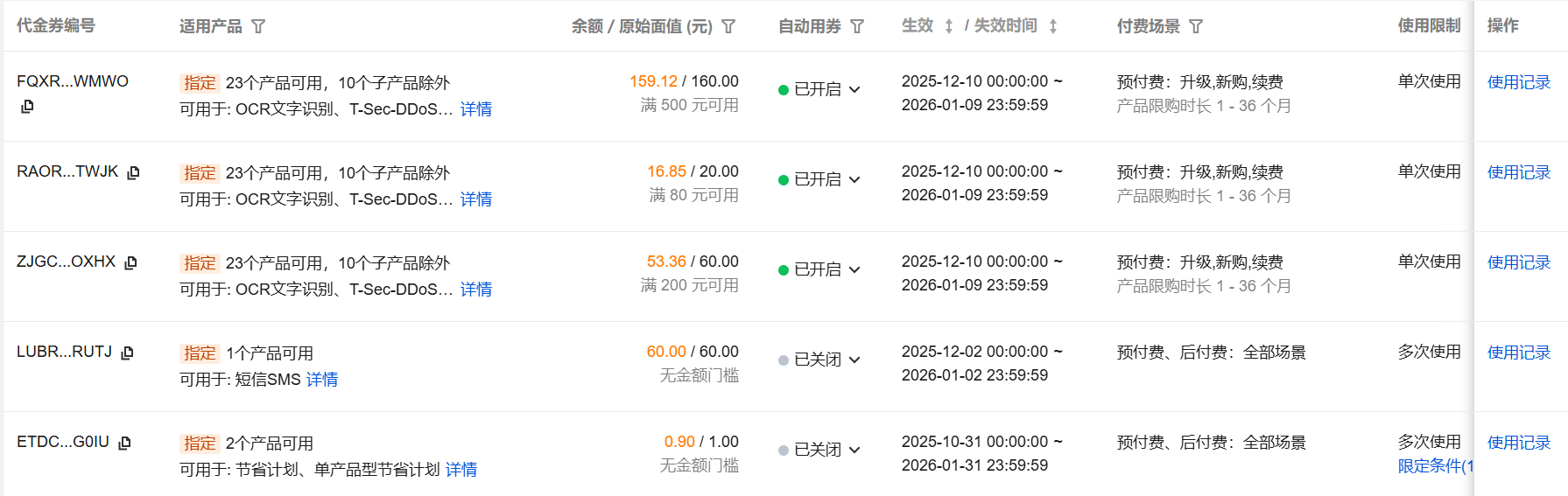Image resolution: width=1568 pixels, height=496 pixels.
Task: Show 限定条件 for voucher ETDC...G0IU
Action: point(1434,466)
